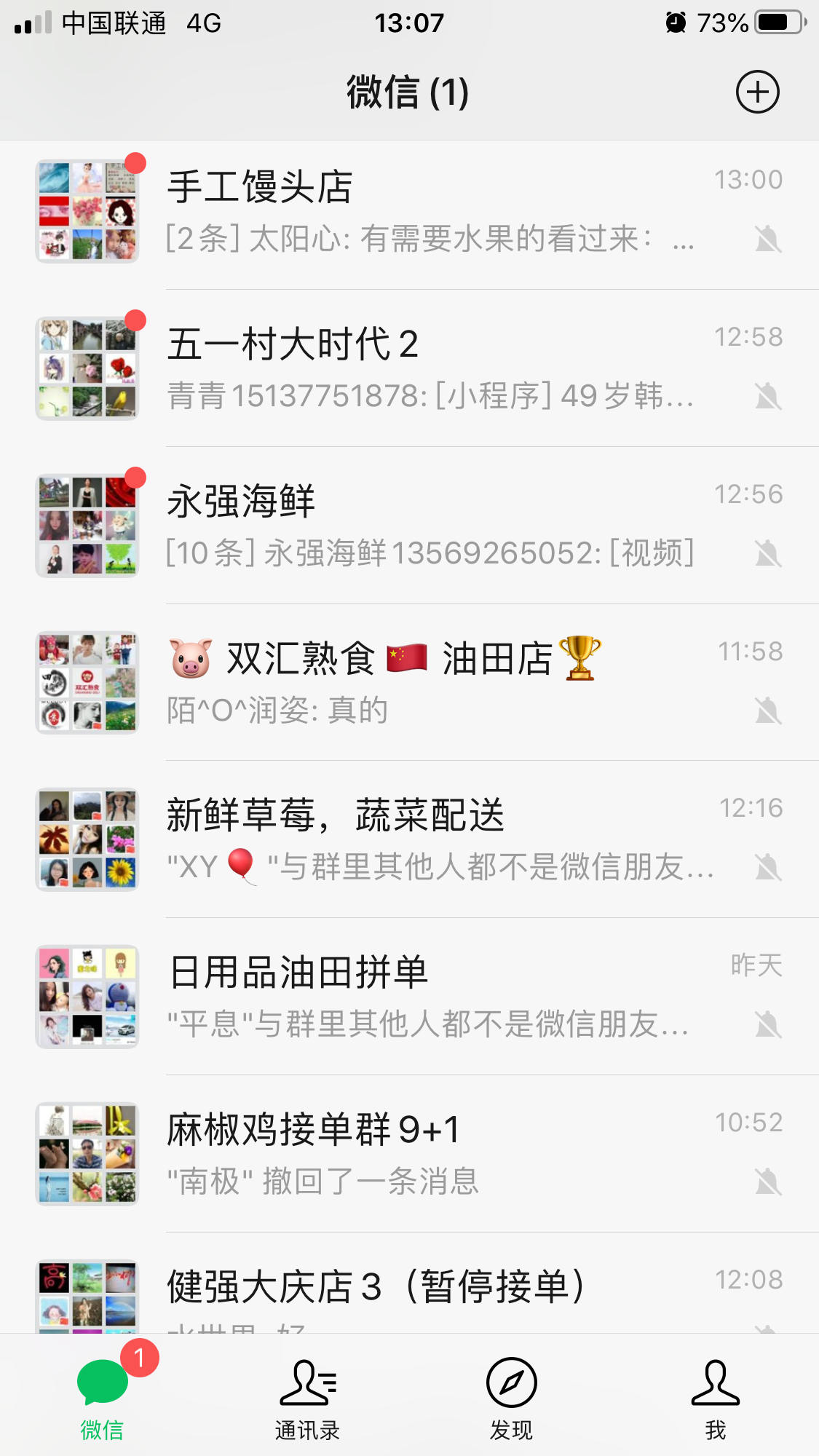Open the plus menu in the header
819x1456 pixels.
click(757, 92)
